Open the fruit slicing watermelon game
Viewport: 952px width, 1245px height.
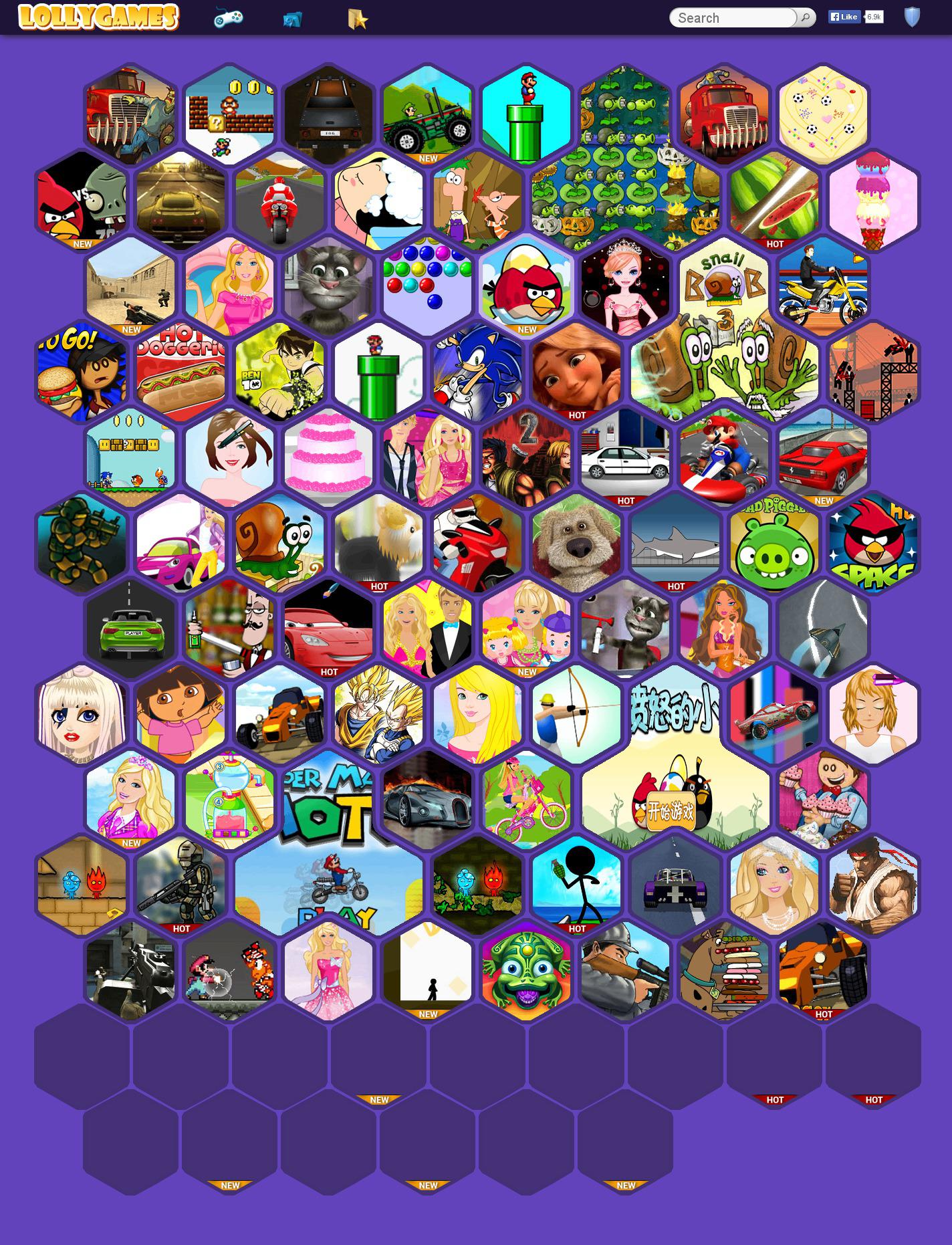[x=774, y=201]
